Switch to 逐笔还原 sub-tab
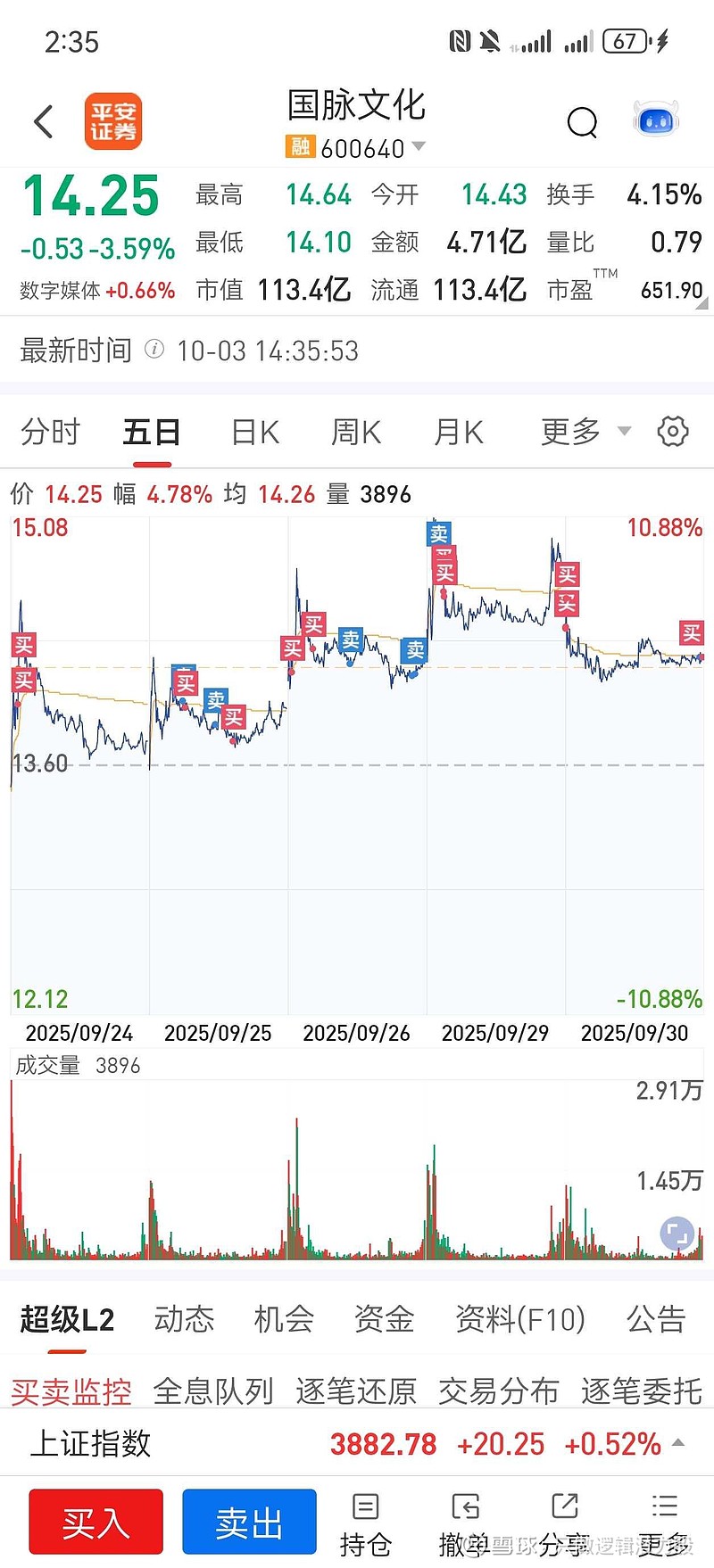The height and width of the screenshot is (1568, 714). tap(356, 1391)
